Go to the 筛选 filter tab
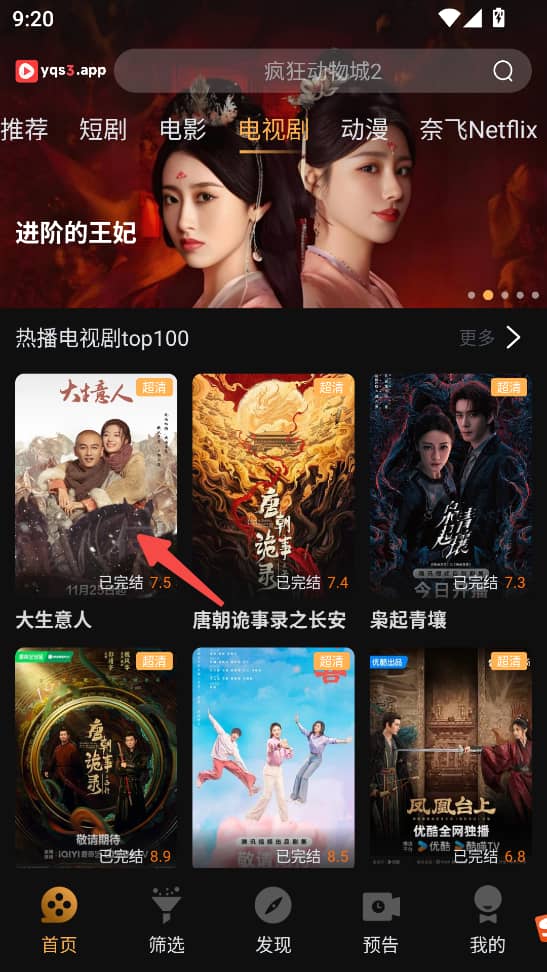Viewport: 547px width, 972px height. pyautogui.click(x=167, y=921)
